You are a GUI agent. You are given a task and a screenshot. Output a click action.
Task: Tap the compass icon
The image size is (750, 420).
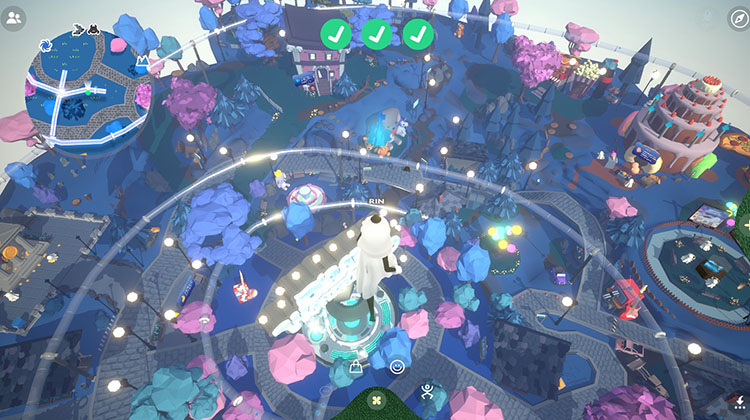point(737,19)
